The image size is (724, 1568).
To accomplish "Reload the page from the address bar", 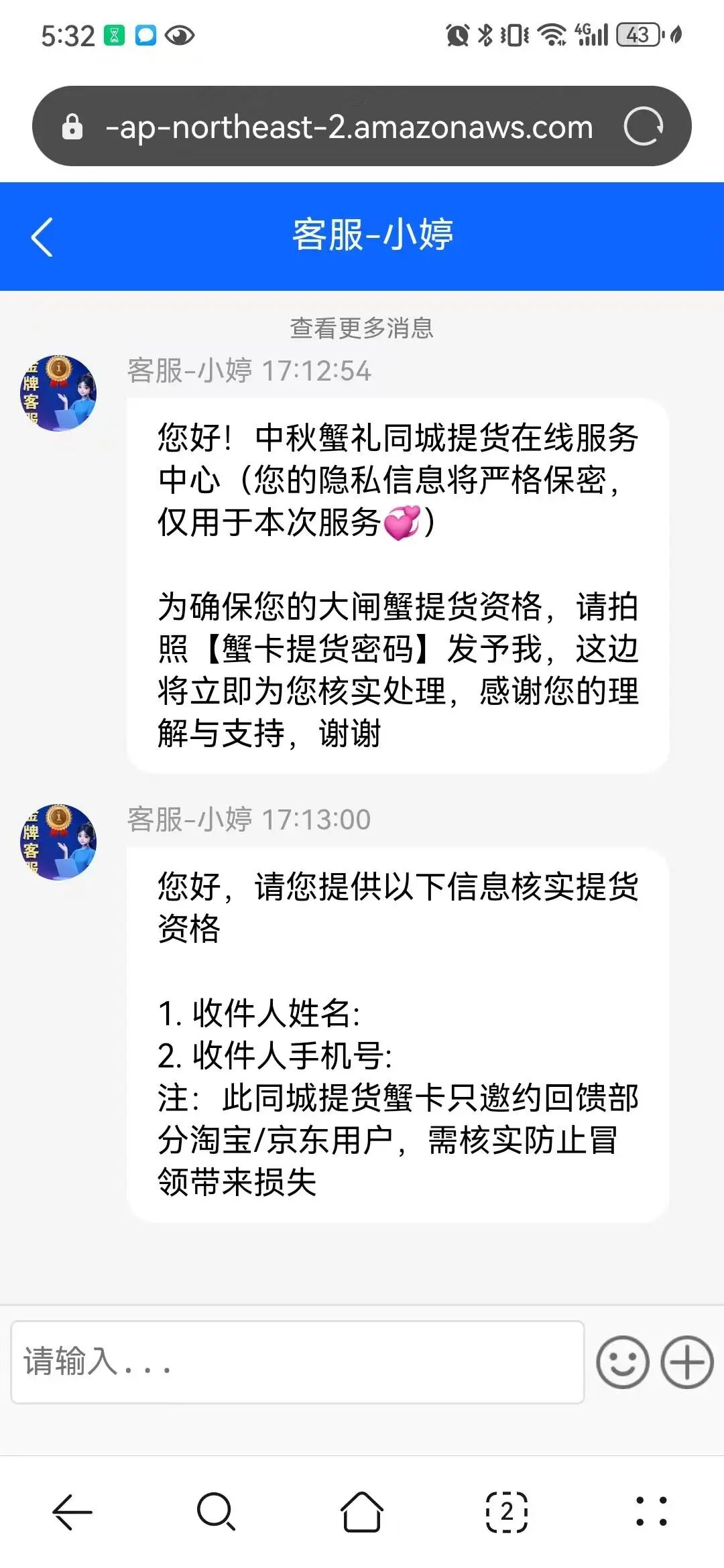I will (x=643, y=126).
